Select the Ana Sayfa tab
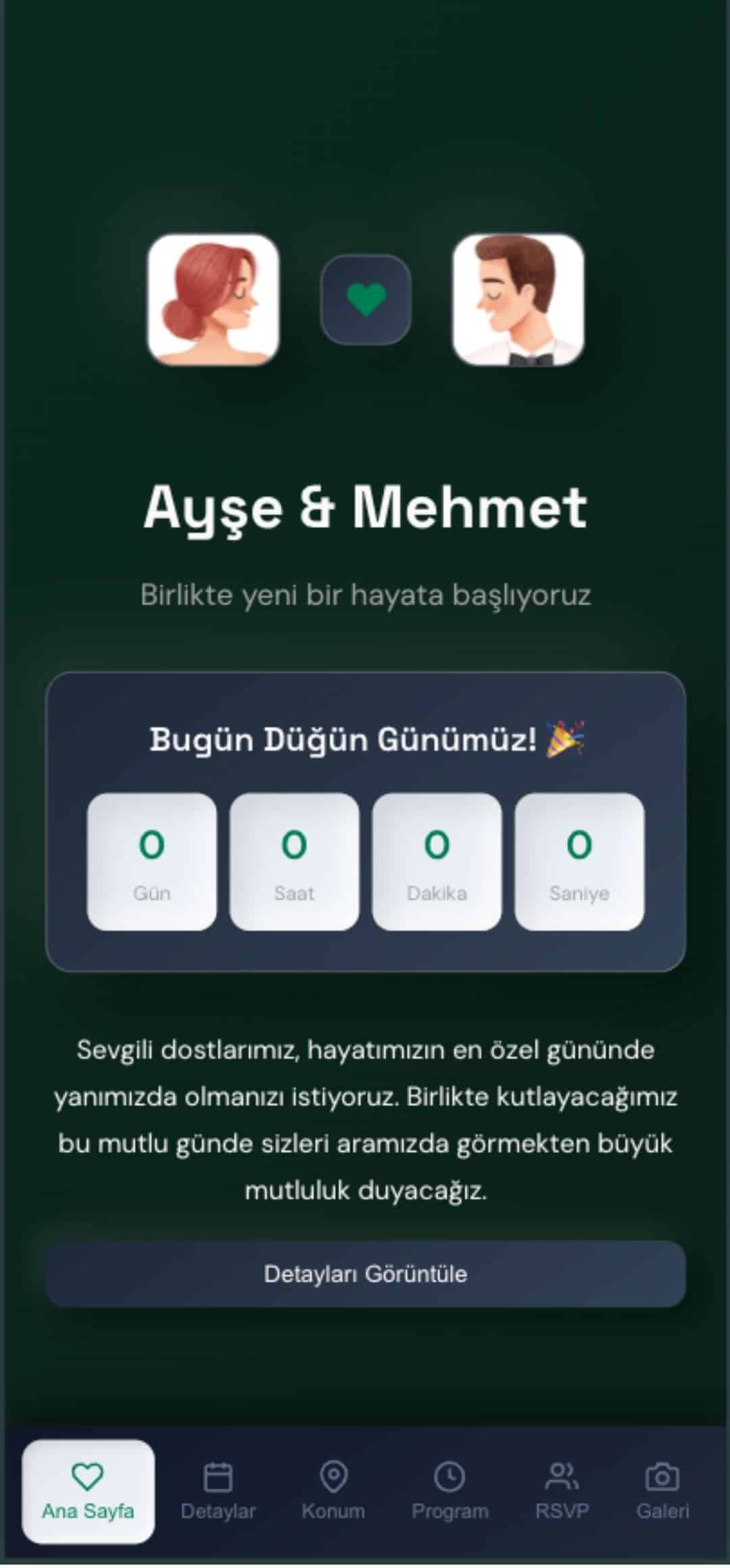The width and height of the screenshot is (730, 1568). click(x=88, y=1491)
